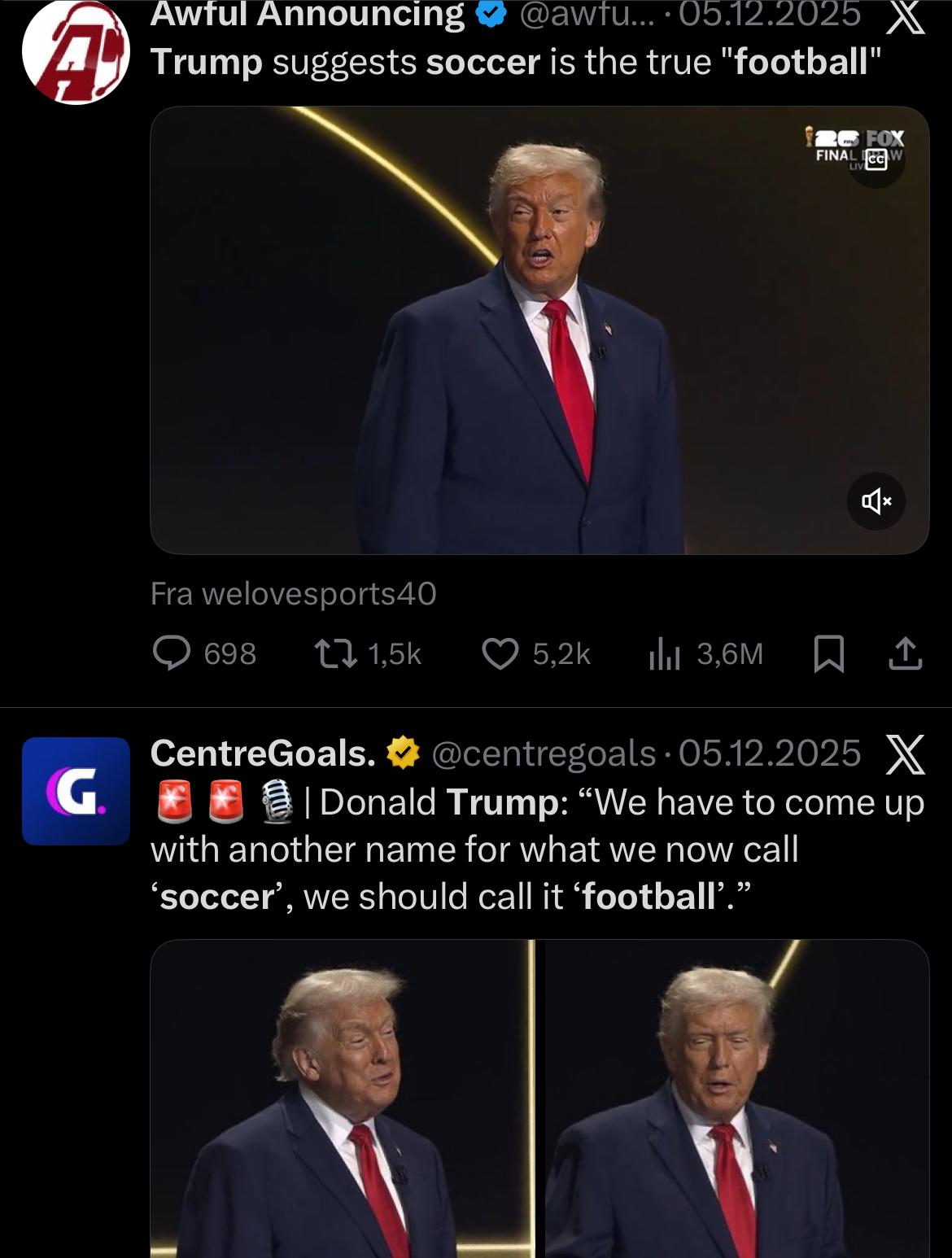
Task: Open the left photo in CentreGoals post
Action: tap(341, 1099)
